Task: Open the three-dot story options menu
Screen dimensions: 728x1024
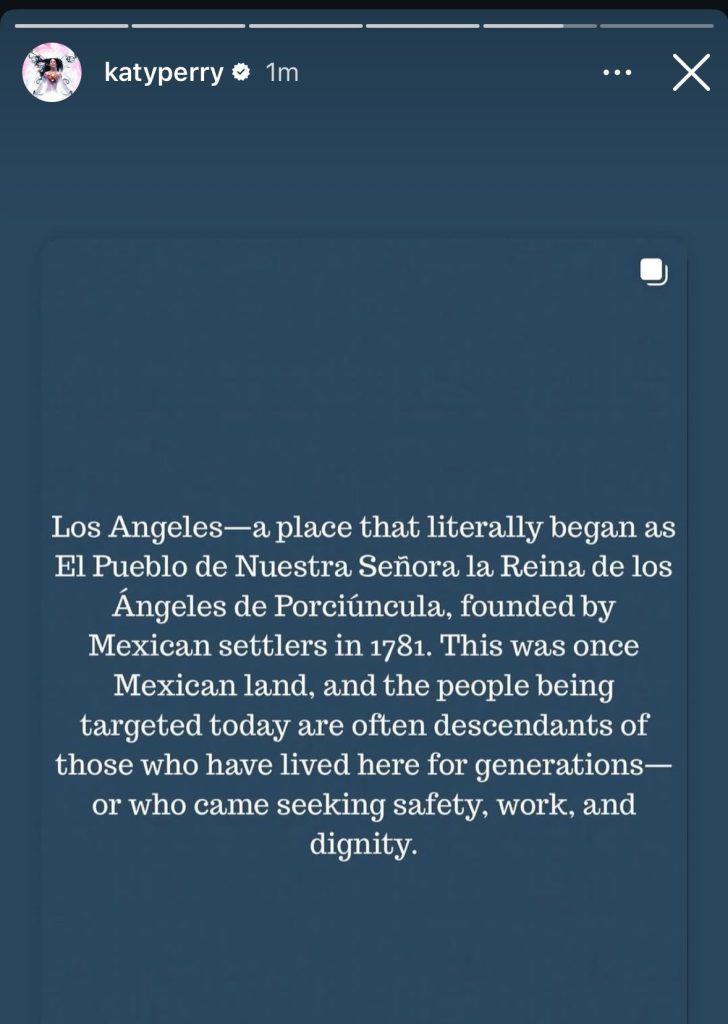Action: coord(617,73)
